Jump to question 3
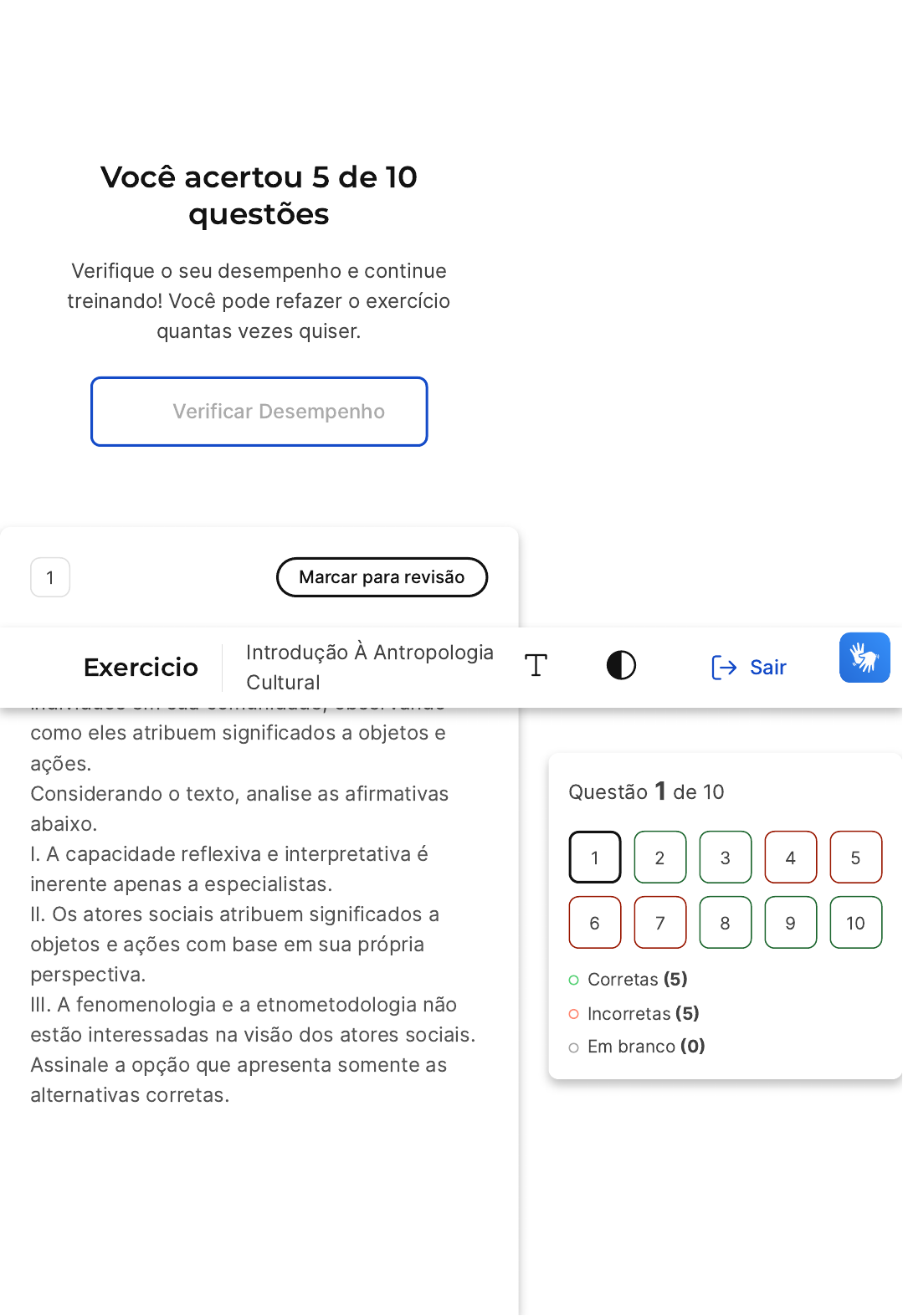 pos(725,858)
